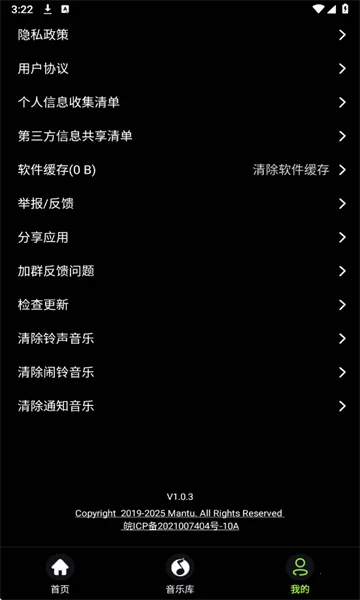Open 举报/反馈
This screenshot has width=360, height=600.
tap(180, 204)
